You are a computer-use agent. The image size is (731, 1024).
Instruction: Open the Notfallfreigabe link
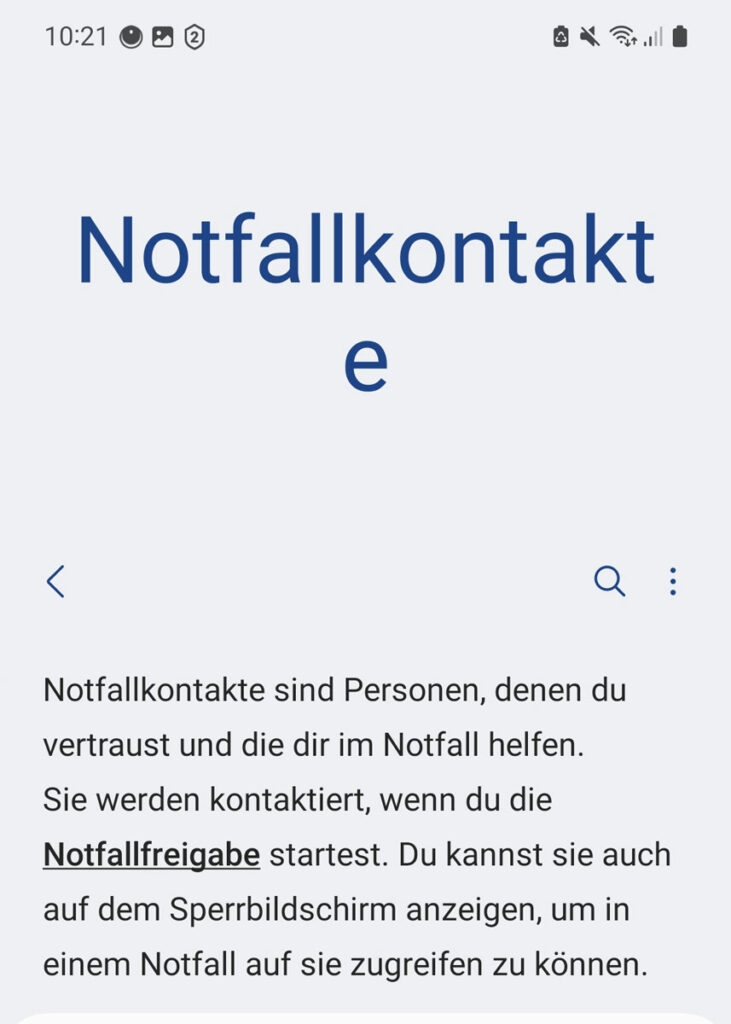[x=152, y=854]
